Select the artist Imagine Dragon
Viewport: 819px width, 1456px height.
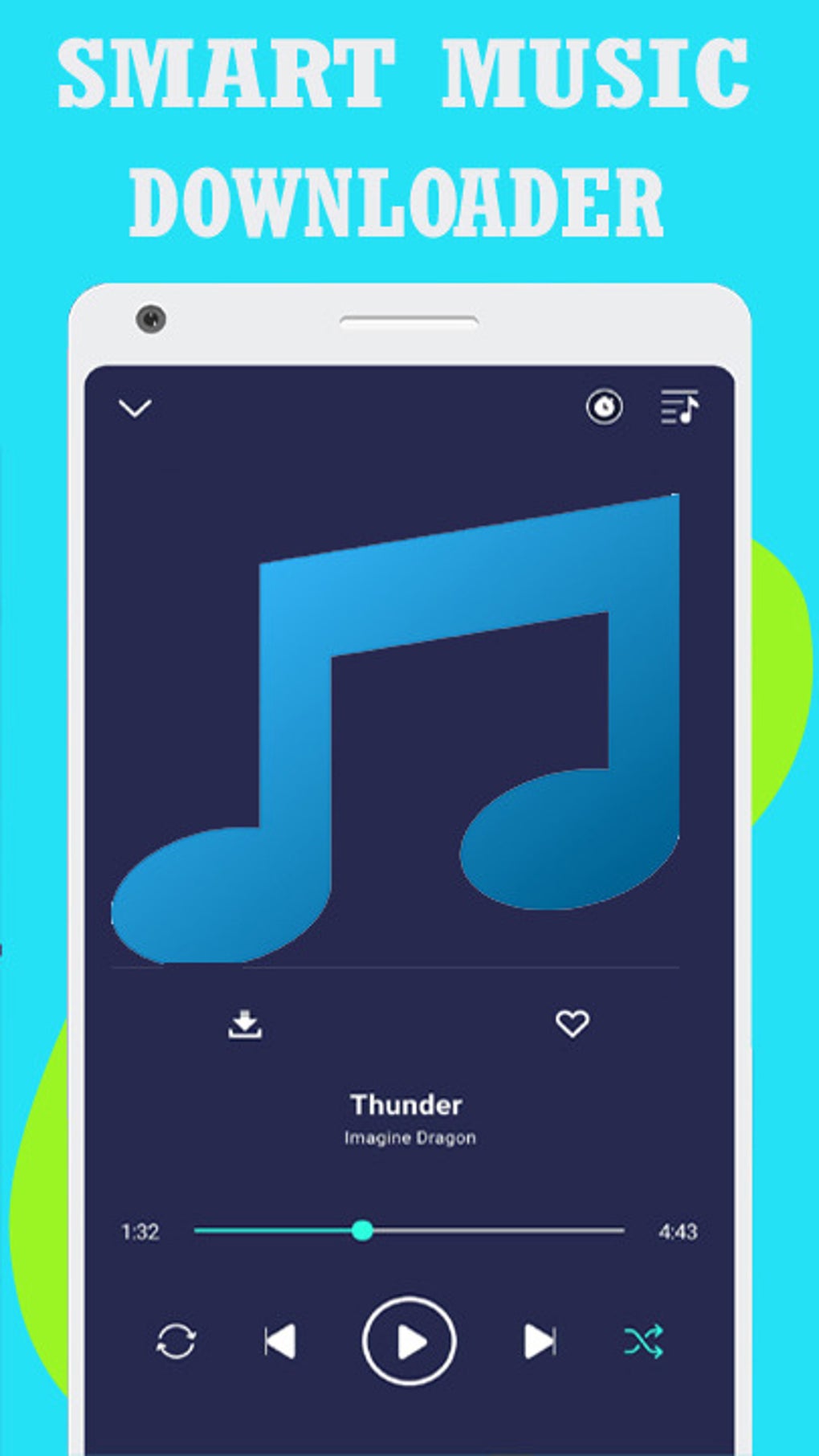(x=409, y=1136)
